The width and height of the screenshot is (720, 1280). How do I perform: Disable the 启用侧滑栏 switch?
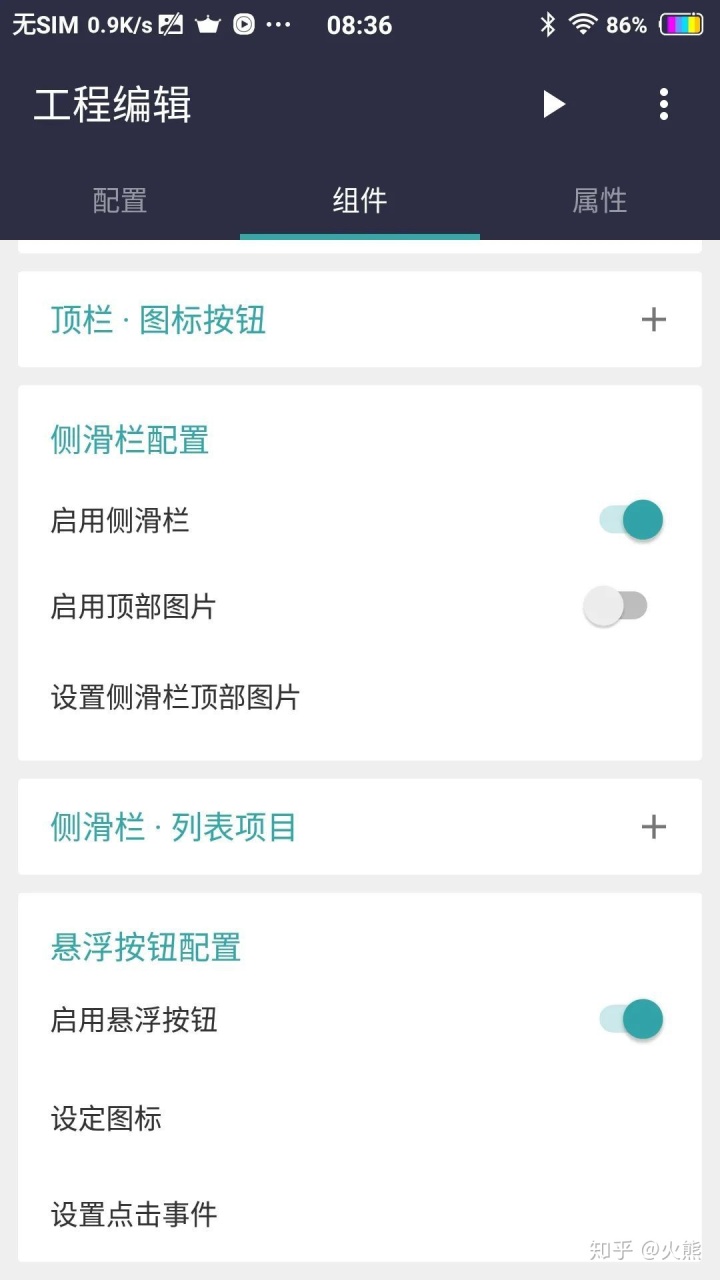[629, 519]
